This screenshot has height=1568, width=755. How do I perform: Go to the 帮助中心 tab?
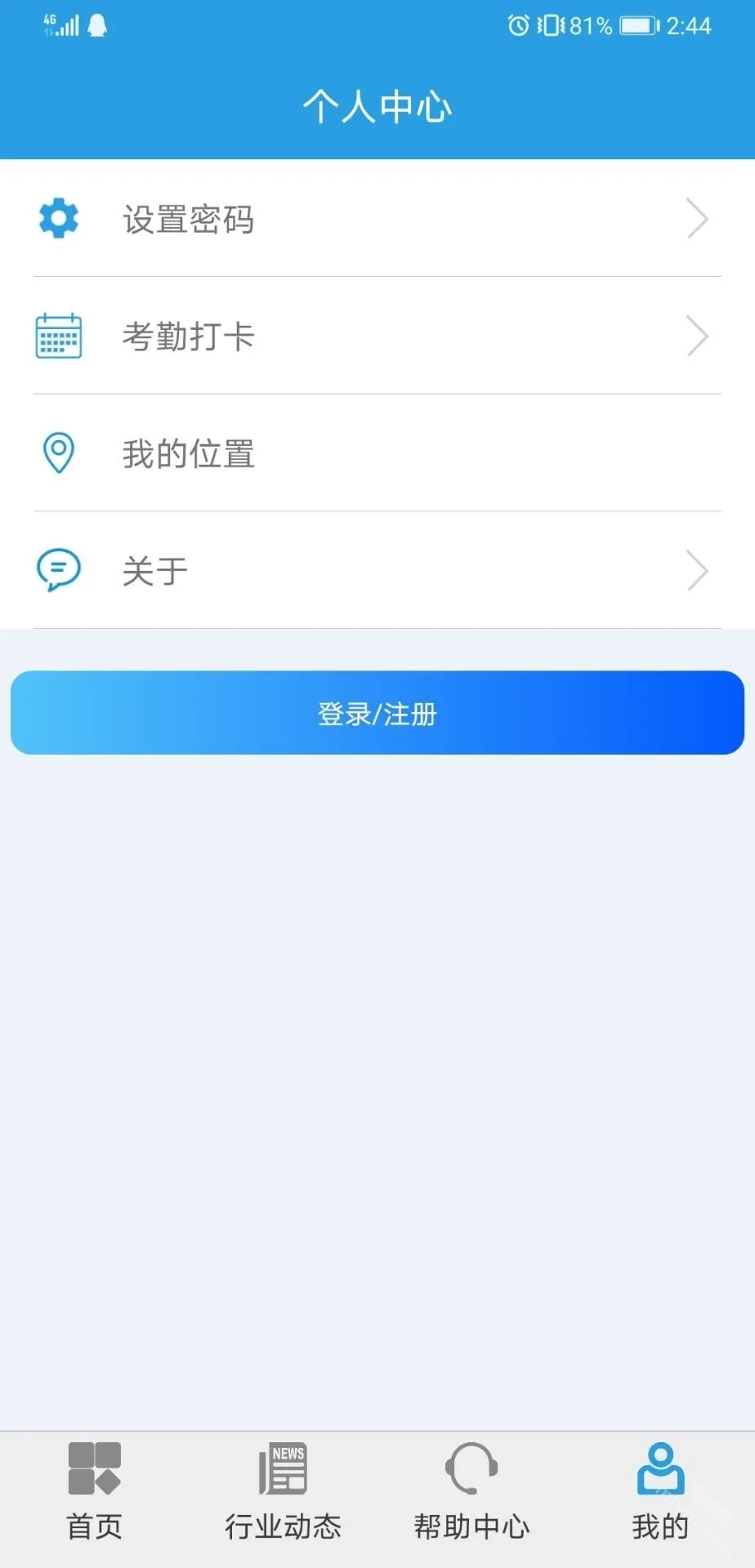coord(471,1491)
